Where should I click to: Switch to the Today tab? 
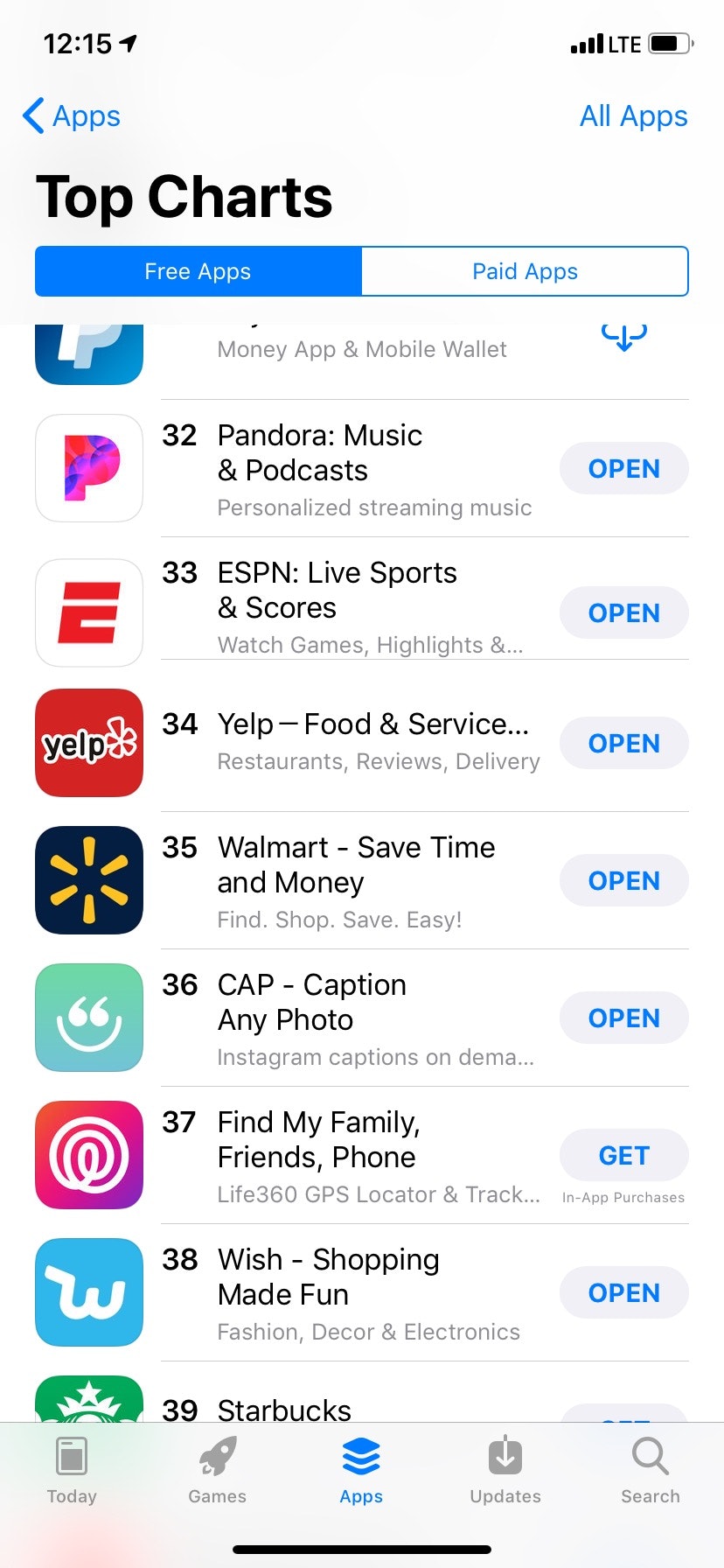[72, 1471]
